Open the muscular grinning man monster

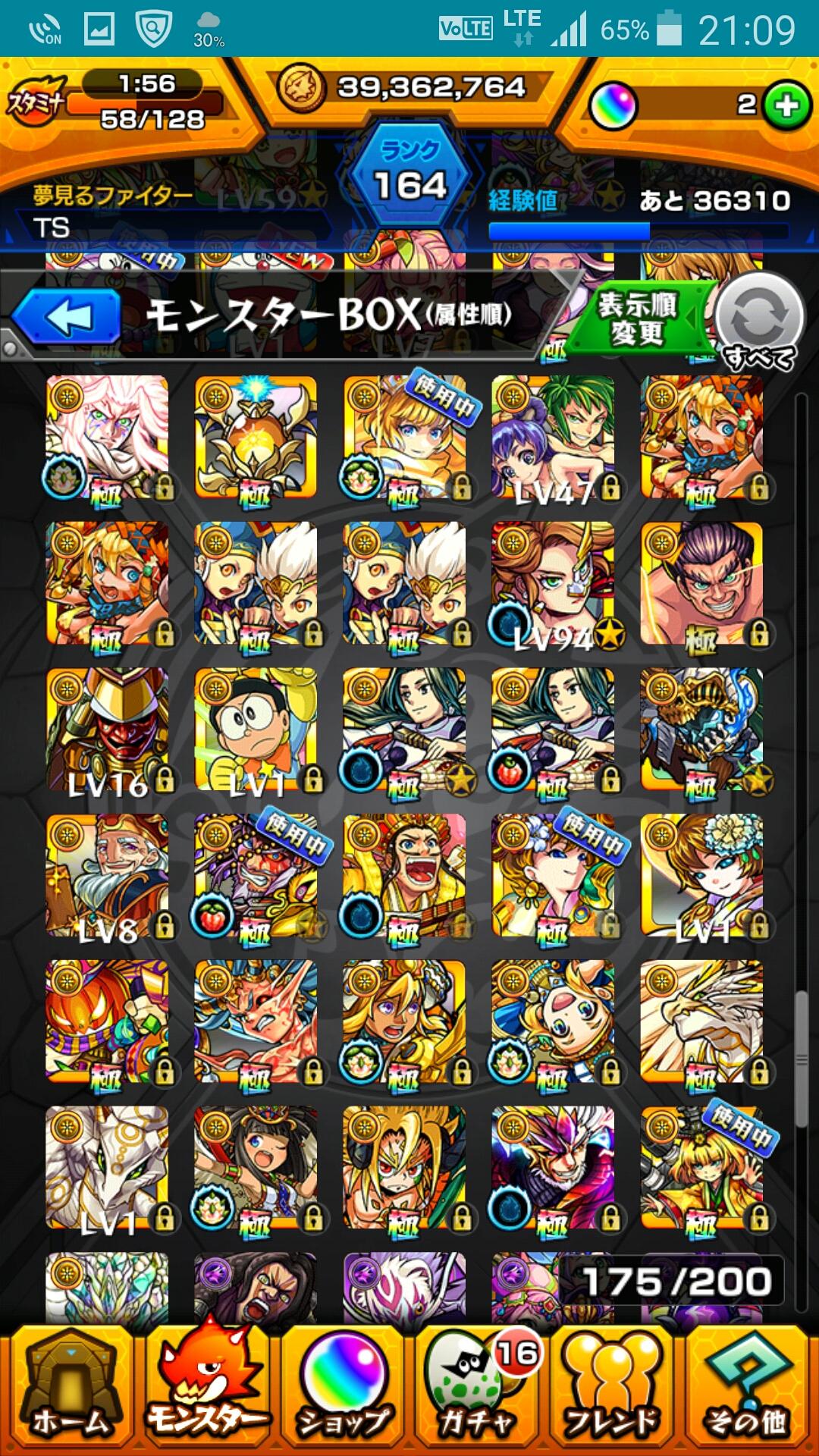[x=701, y=583]
